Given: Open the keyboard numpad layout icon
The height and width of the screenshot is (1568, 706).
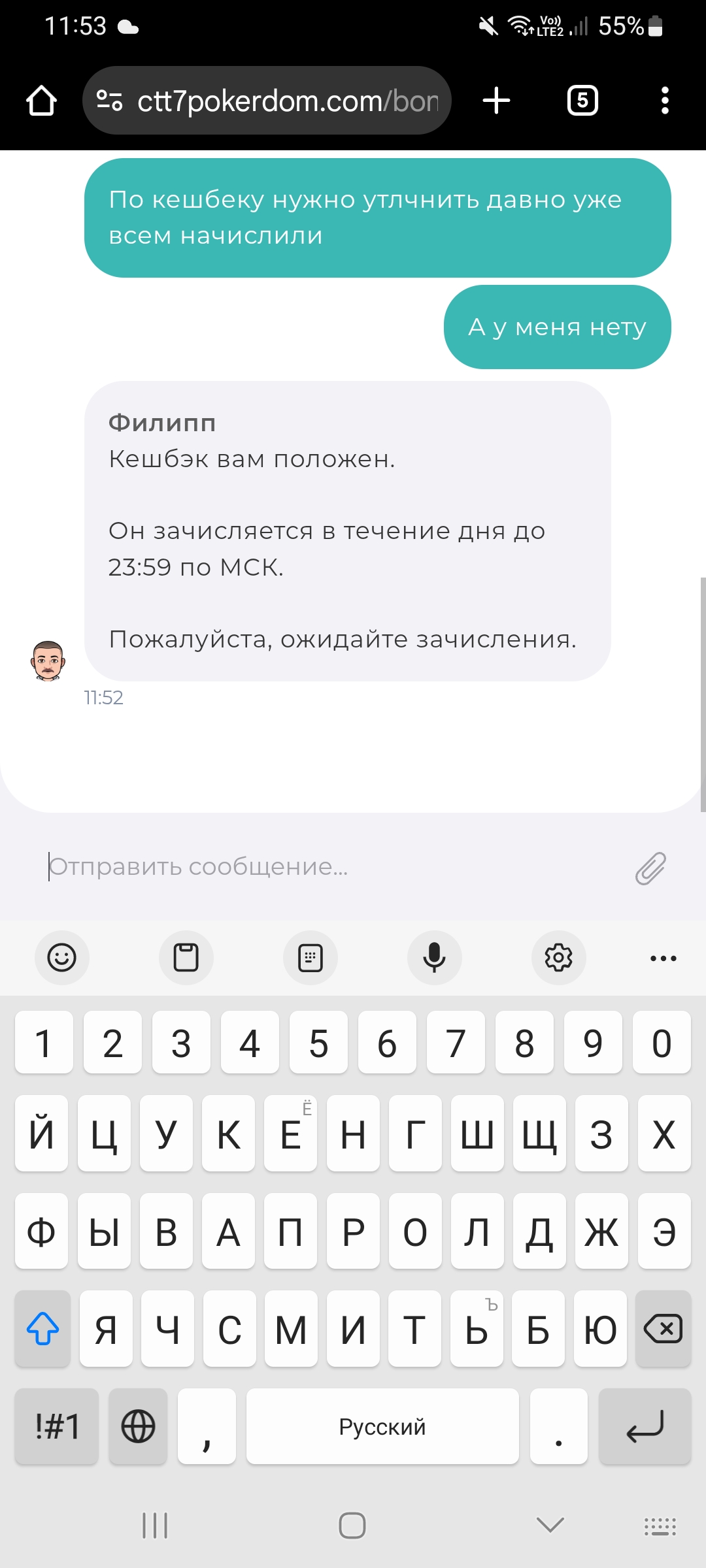Looking at the screenshot, I should coord(311,958).
